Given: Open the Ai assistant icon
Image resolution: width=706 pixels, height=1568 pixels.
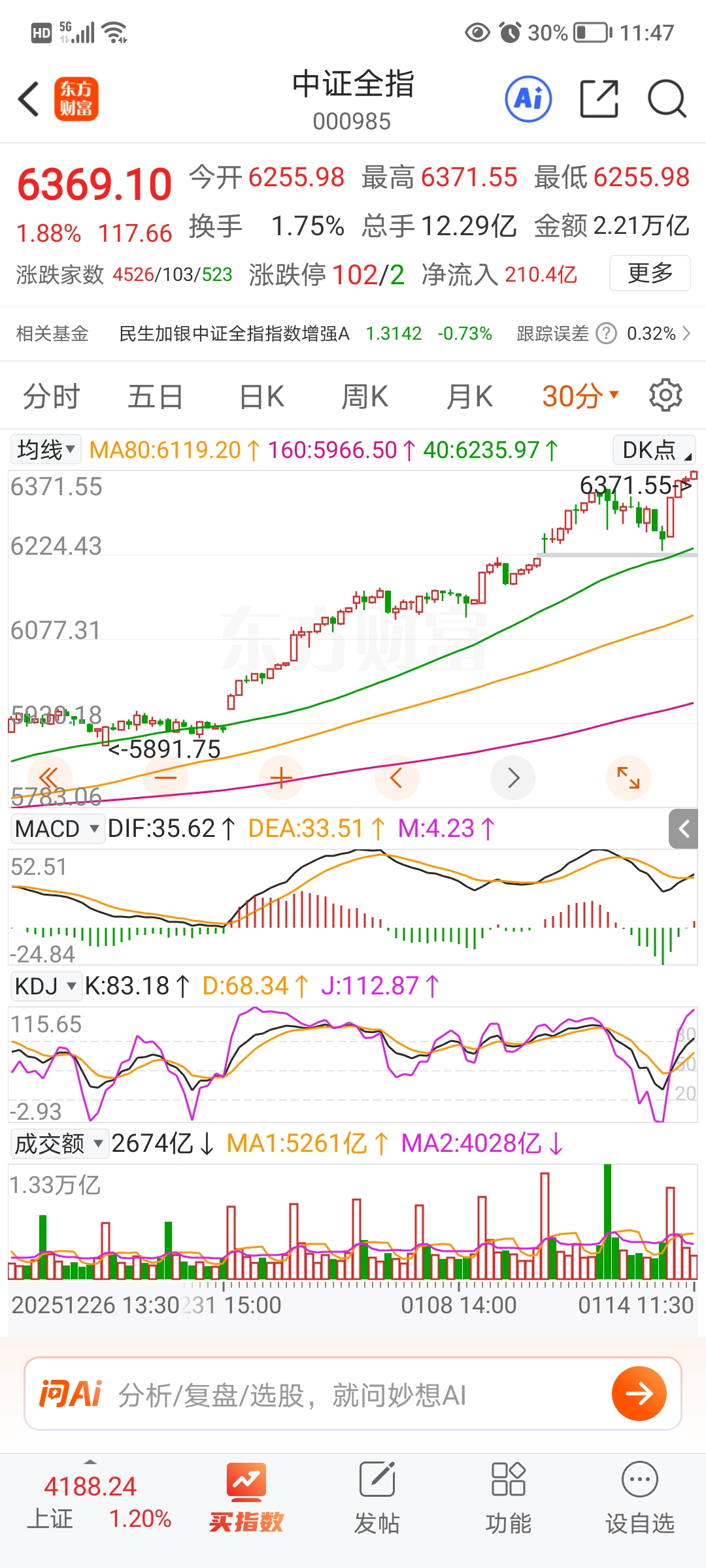Looking at the screenshot, I should pos(528,99).
